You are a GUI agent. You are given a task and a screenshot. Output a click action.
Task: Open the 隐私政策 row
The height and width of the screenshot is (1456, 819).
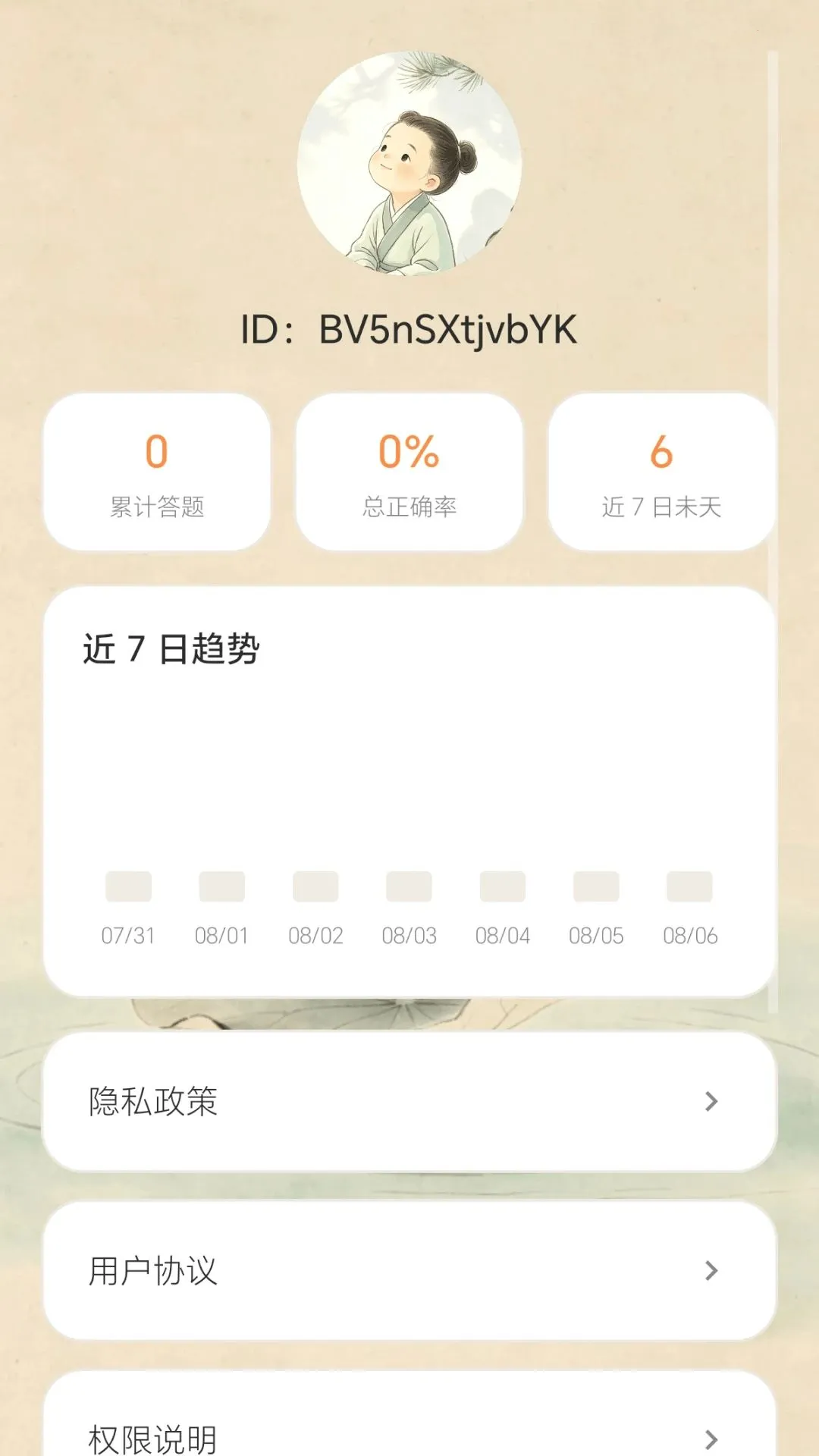[x=409, y=1101]
